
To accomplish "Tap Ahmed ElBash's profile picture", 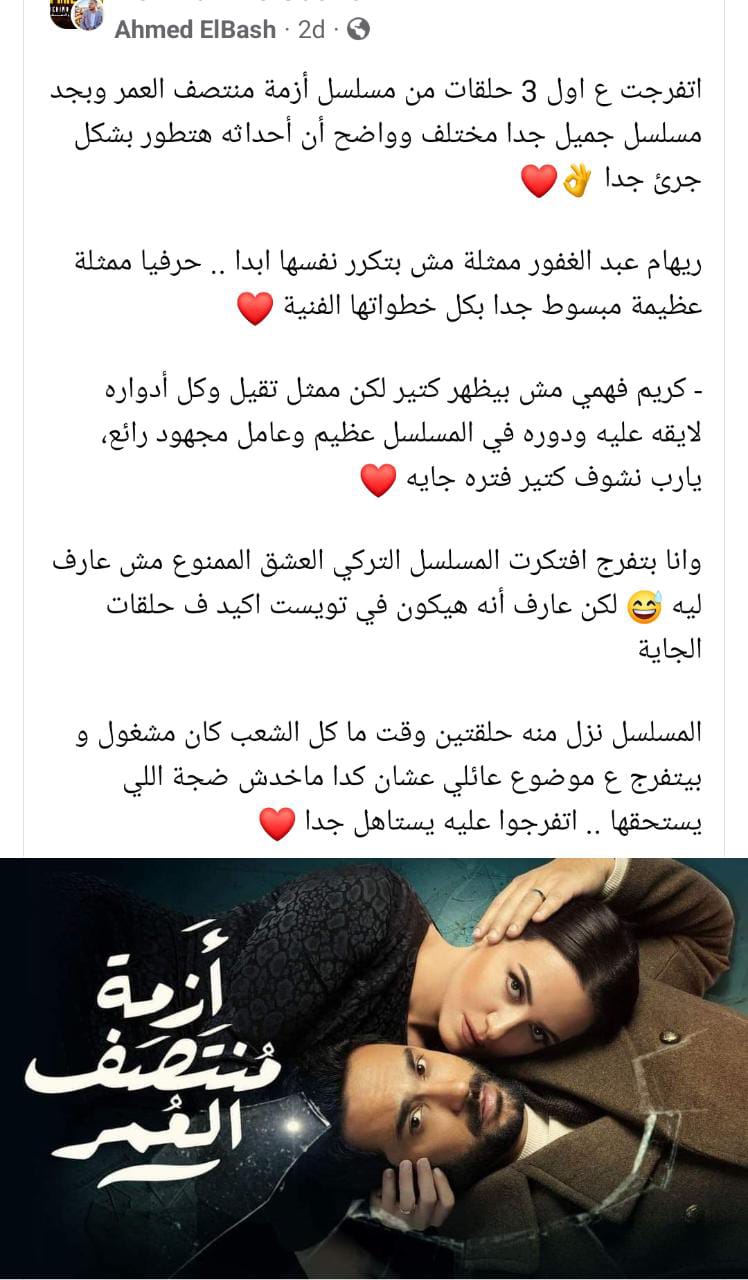I will pyautogui.click(x=79, y=14).
